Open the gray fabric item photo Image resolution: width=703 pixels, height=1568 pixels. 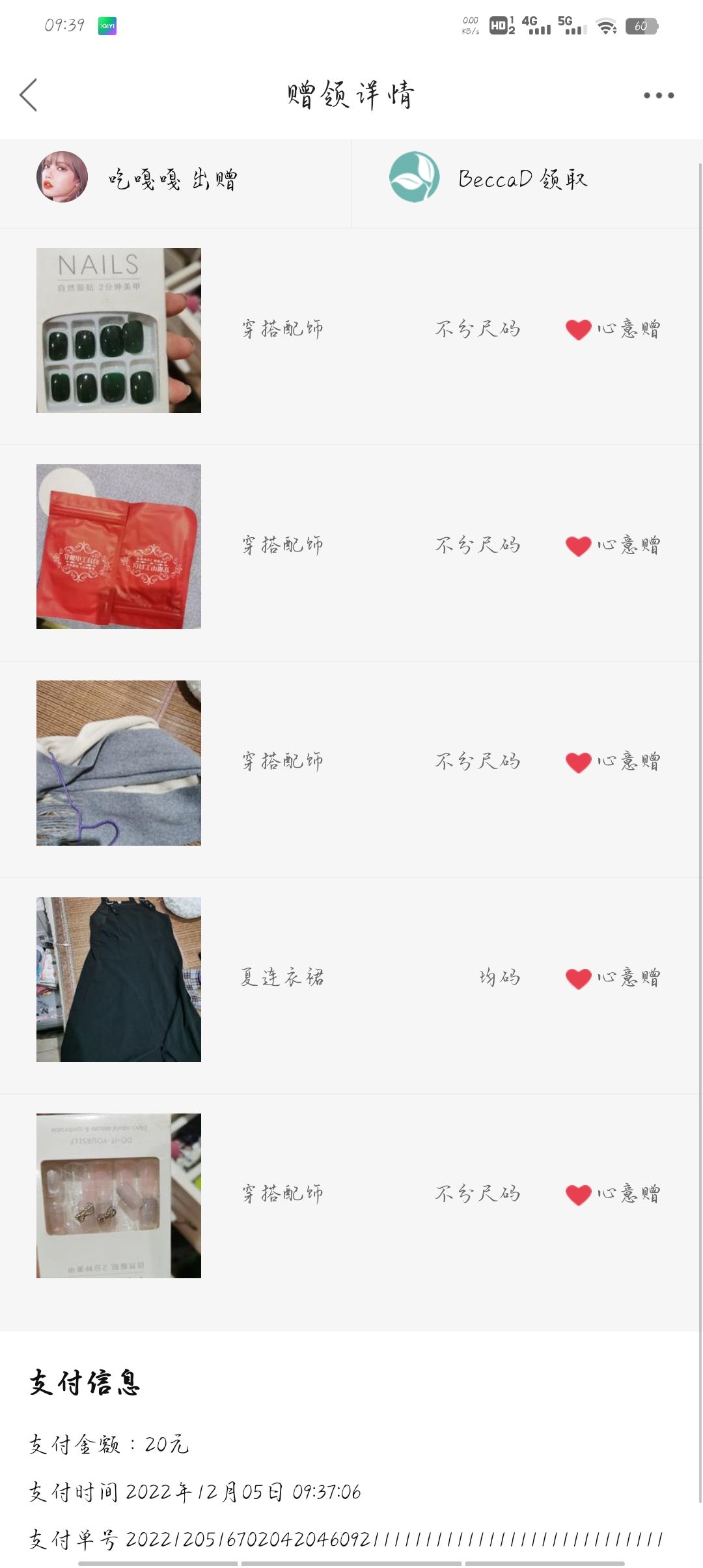coord(118,763)
